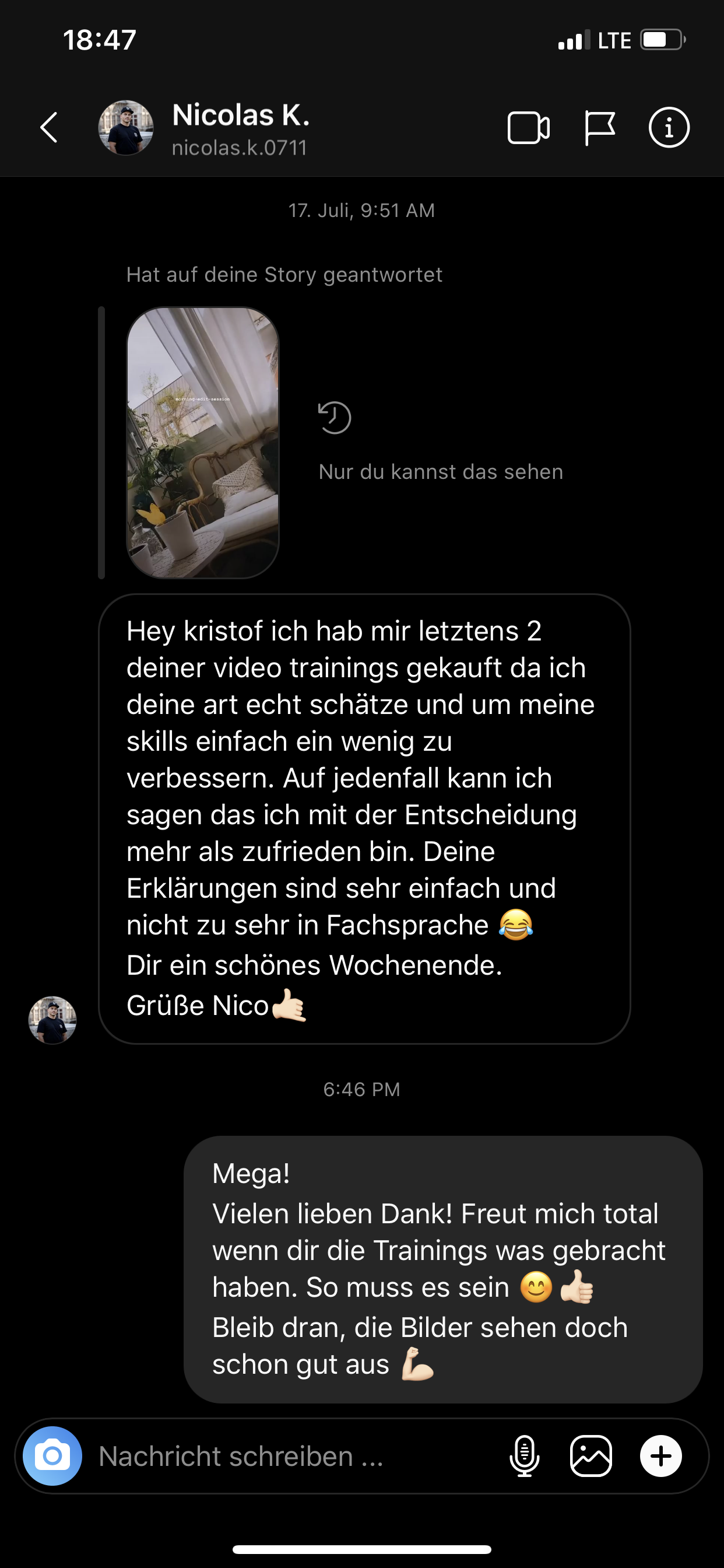Start a video call with Nicolas K.
Image resolution: width=724 pixels, height=1568 pixels.
click(528, 128)
